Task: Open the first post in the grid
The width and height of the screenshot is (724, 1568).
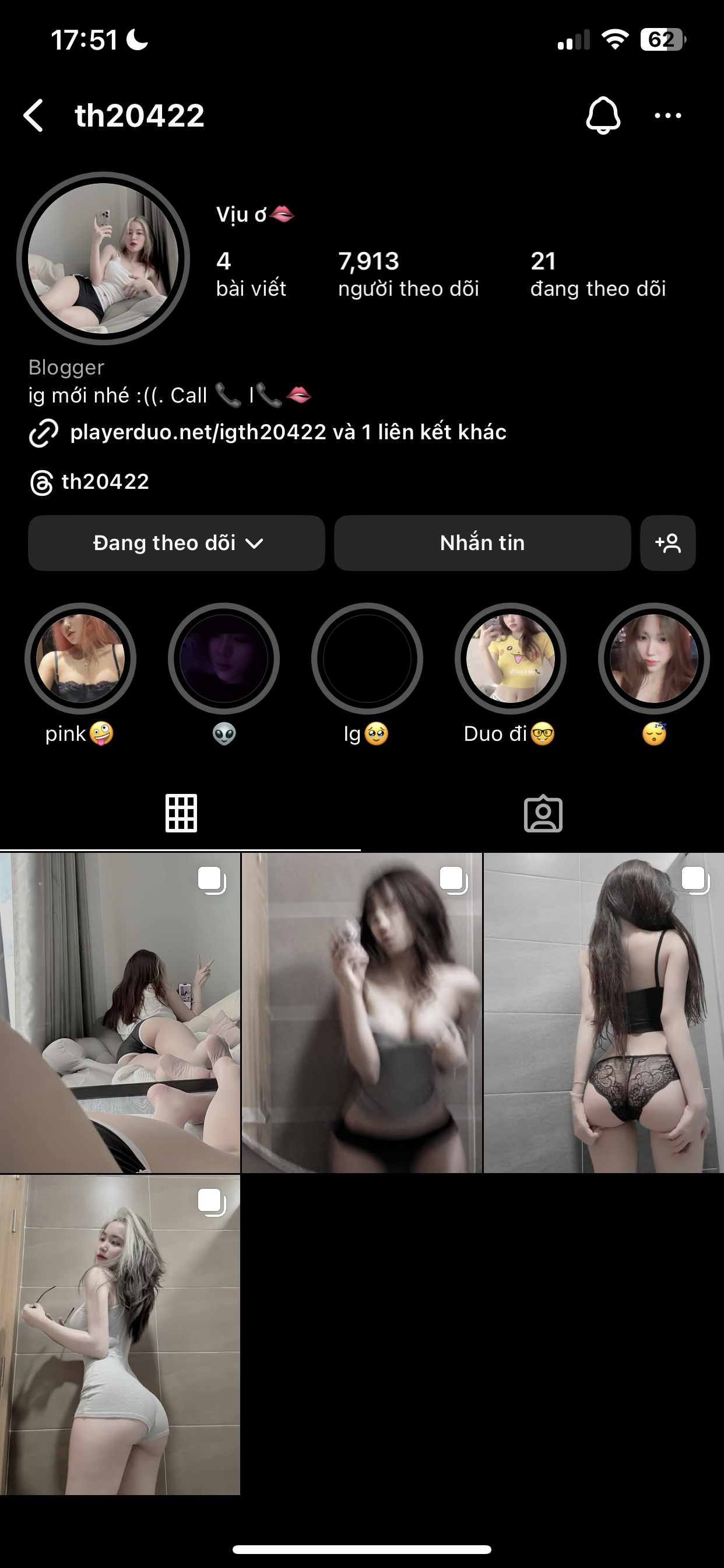Action: [x=120, y=1013]
